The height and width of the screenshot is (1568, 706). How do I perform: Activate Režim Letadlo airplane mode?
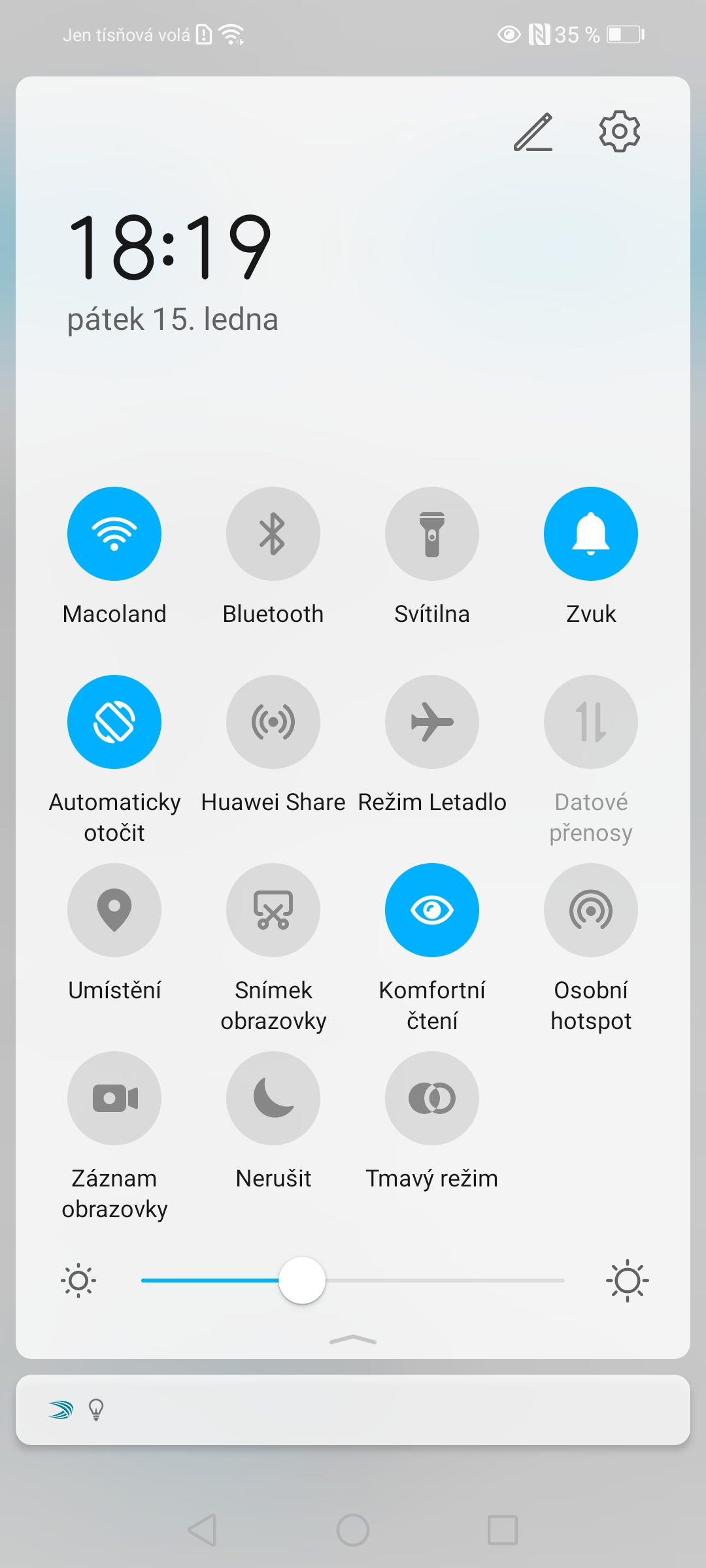(432, 722)
